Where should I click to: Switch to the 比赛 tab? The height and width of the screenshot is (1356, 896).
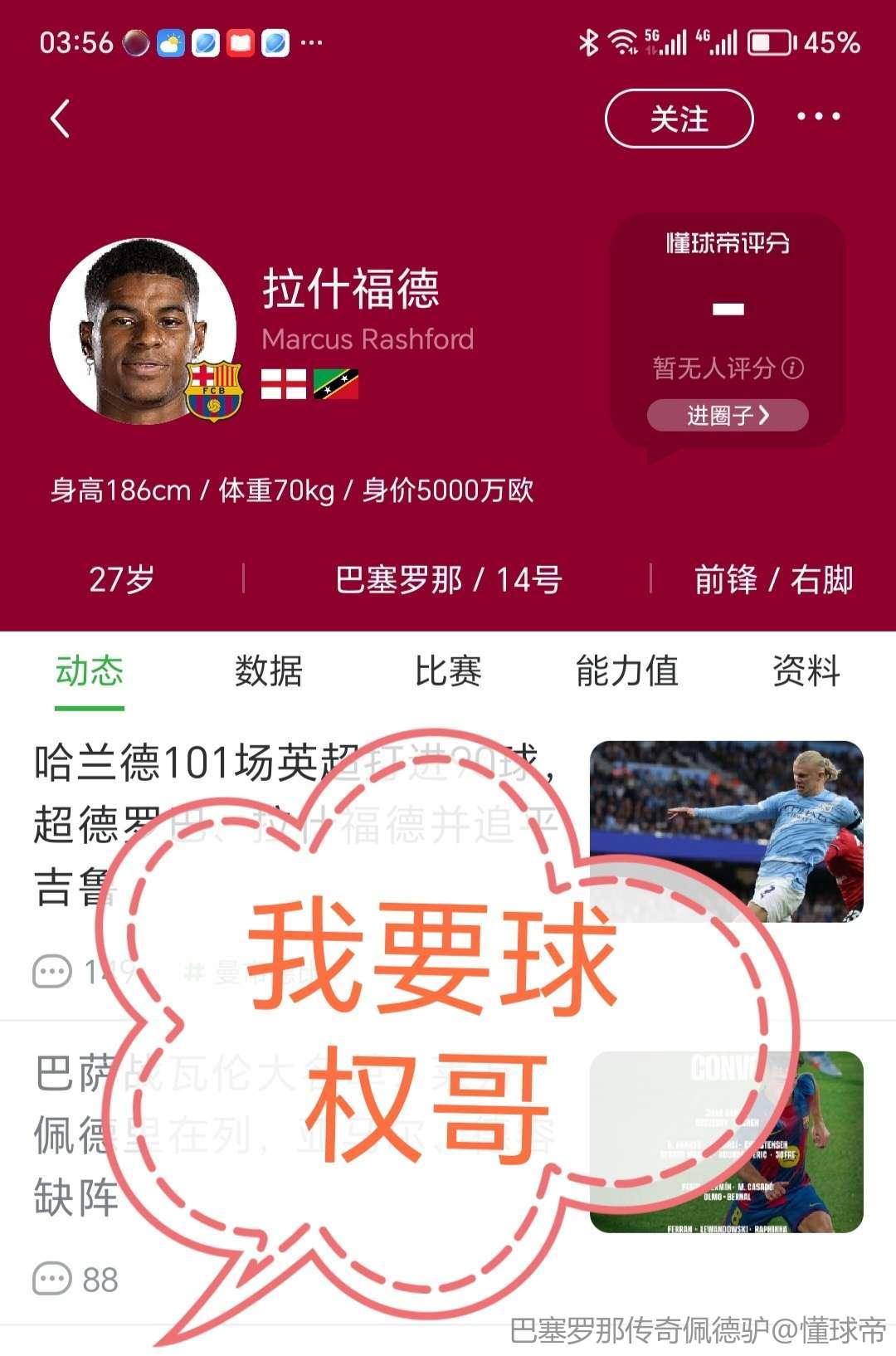coord(448,671)
